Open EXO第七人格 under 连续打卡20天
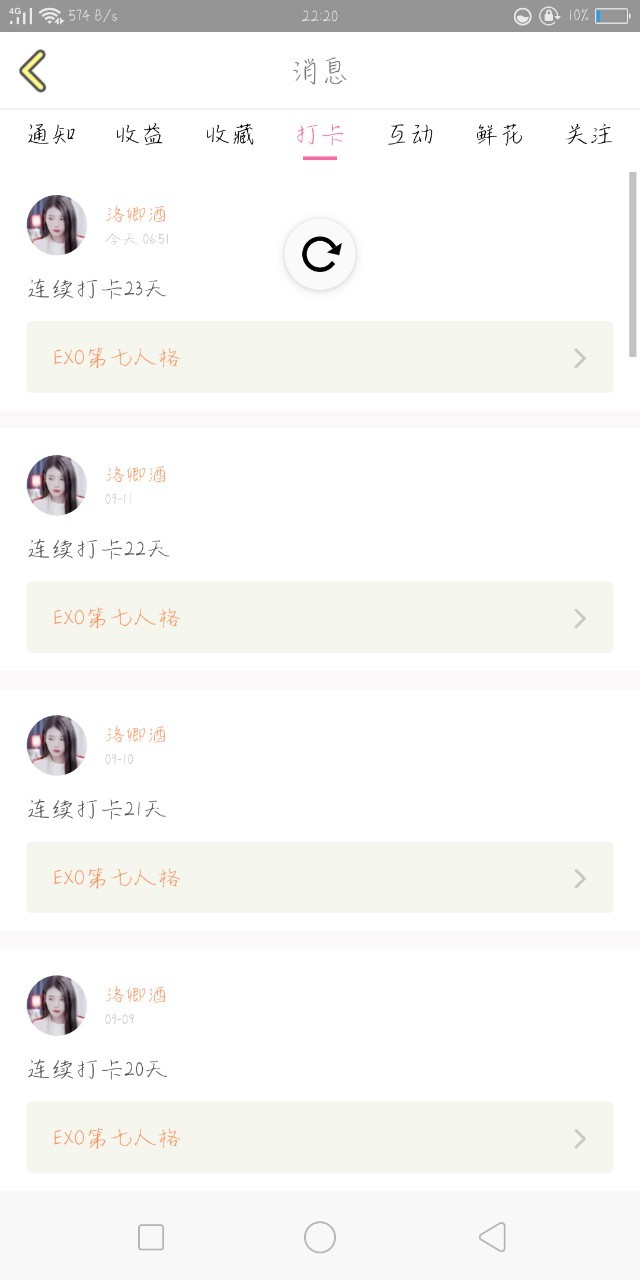Image resolution: width=640 pixels, height=1280 pixels. [319, 1137]
